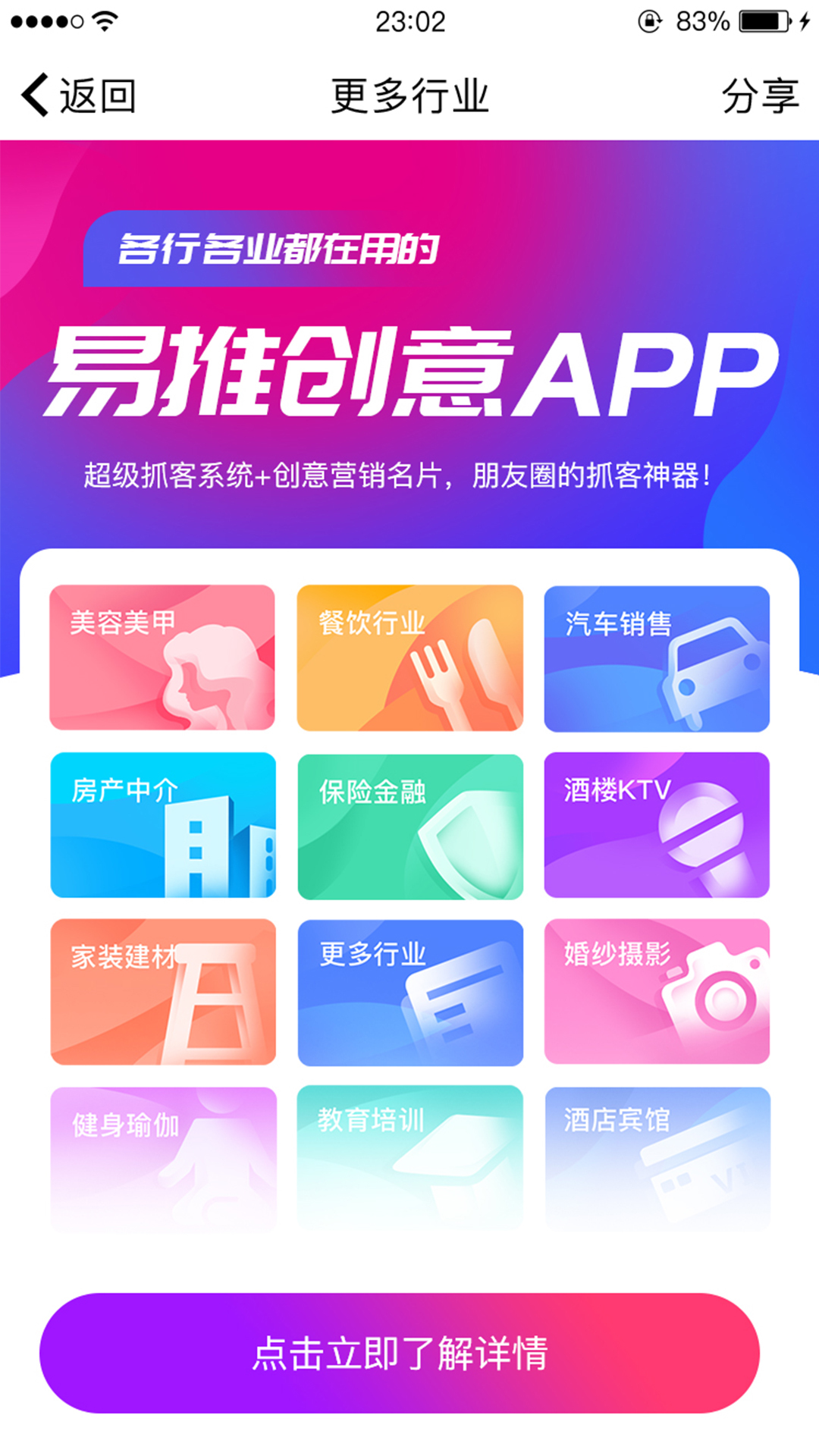This screenshot has height=1456, width=819.
Task: Share this page via 分享
Action: [x=759, y=96]
